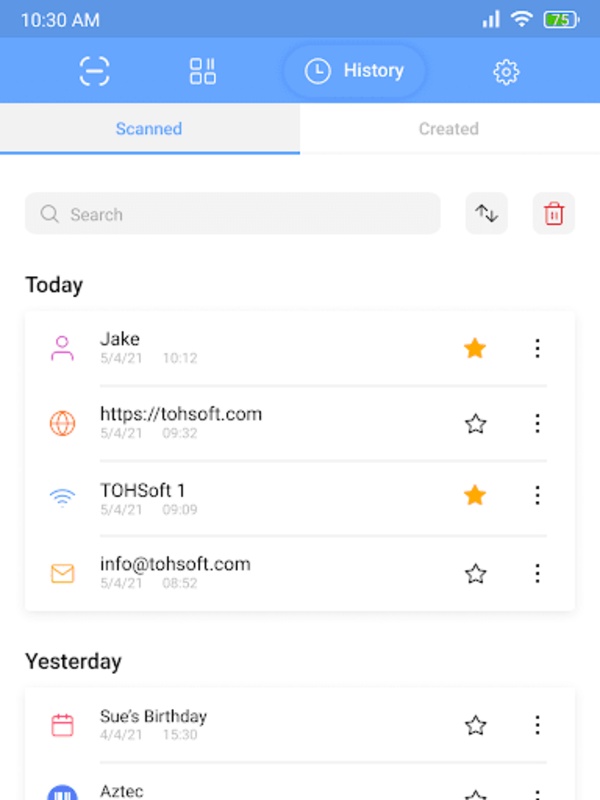Open the settings gear
This screenshot has height=800, width=600.
(506, 71)
